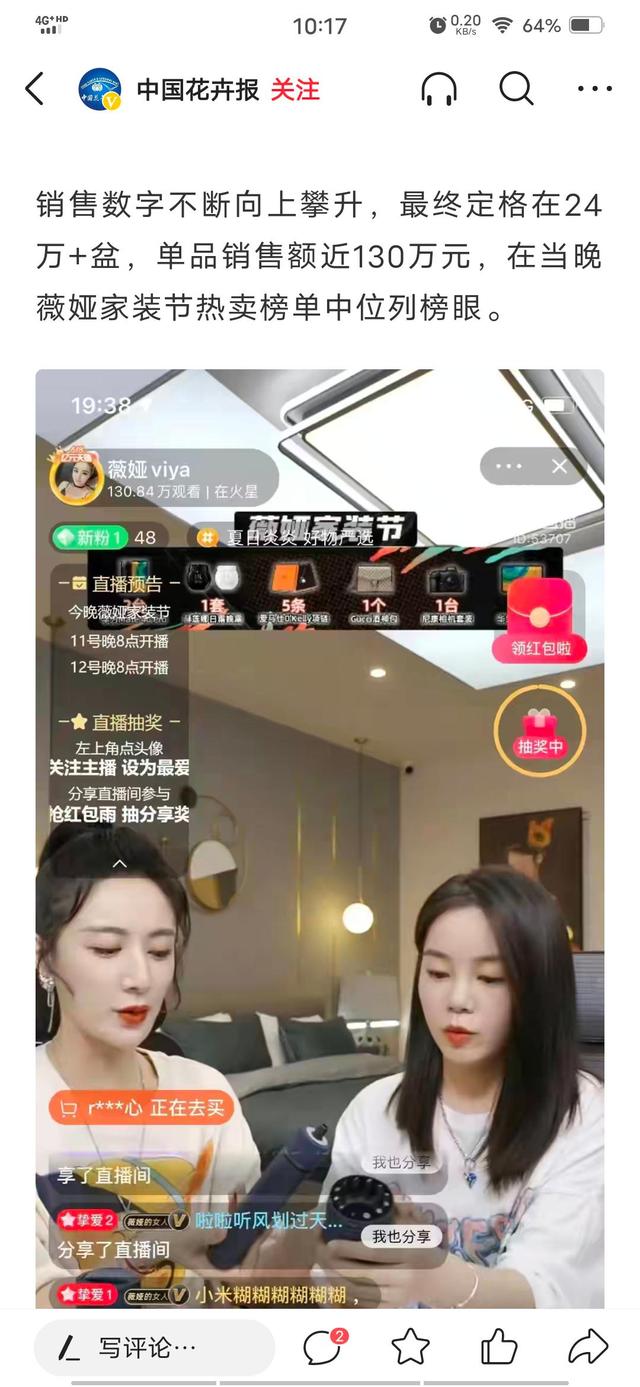640x1387 pixels.
Task: Like this article with thumbs up
Action: pos(499,1347)
